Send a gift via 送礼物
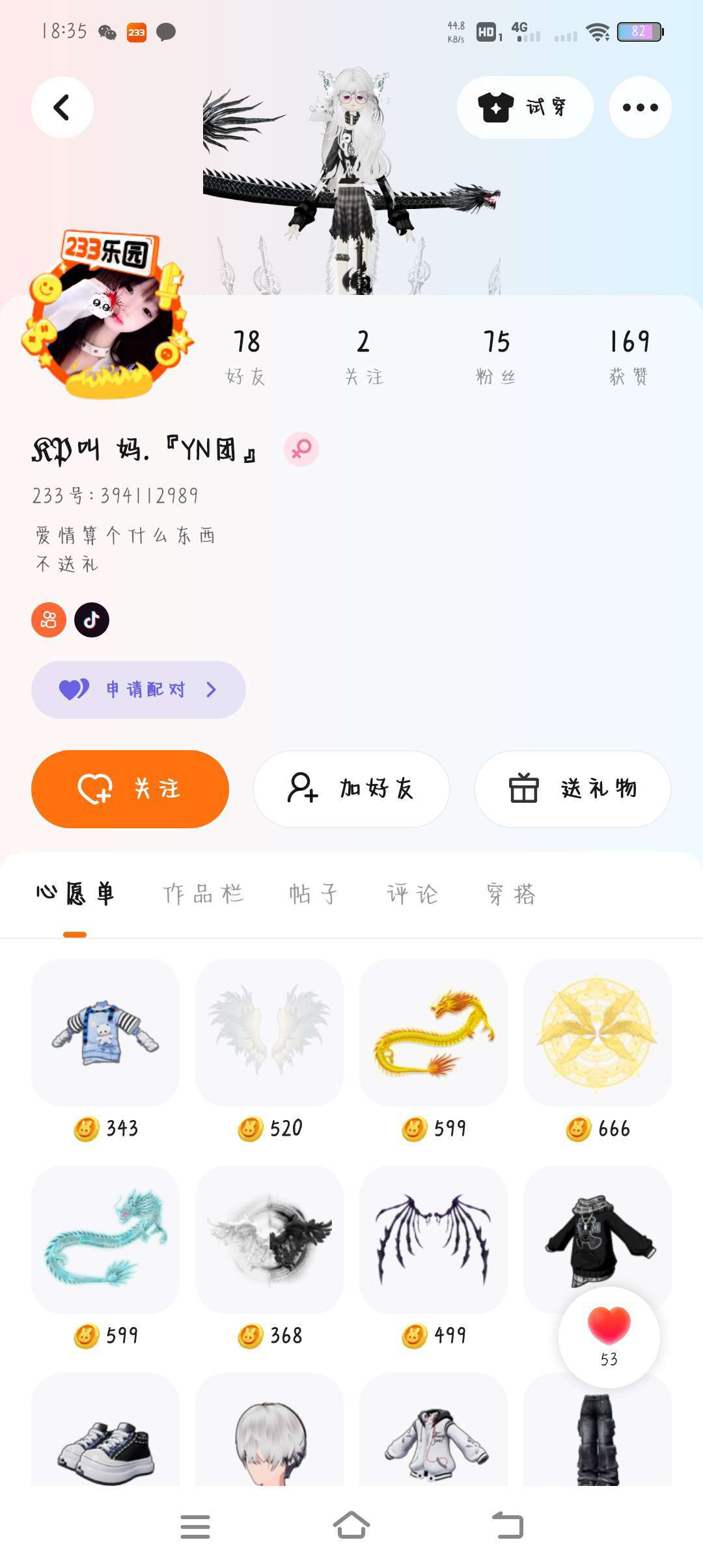The height and width of the screenshot is (1568, 703). pyautogui.click(x=572, y=789)
